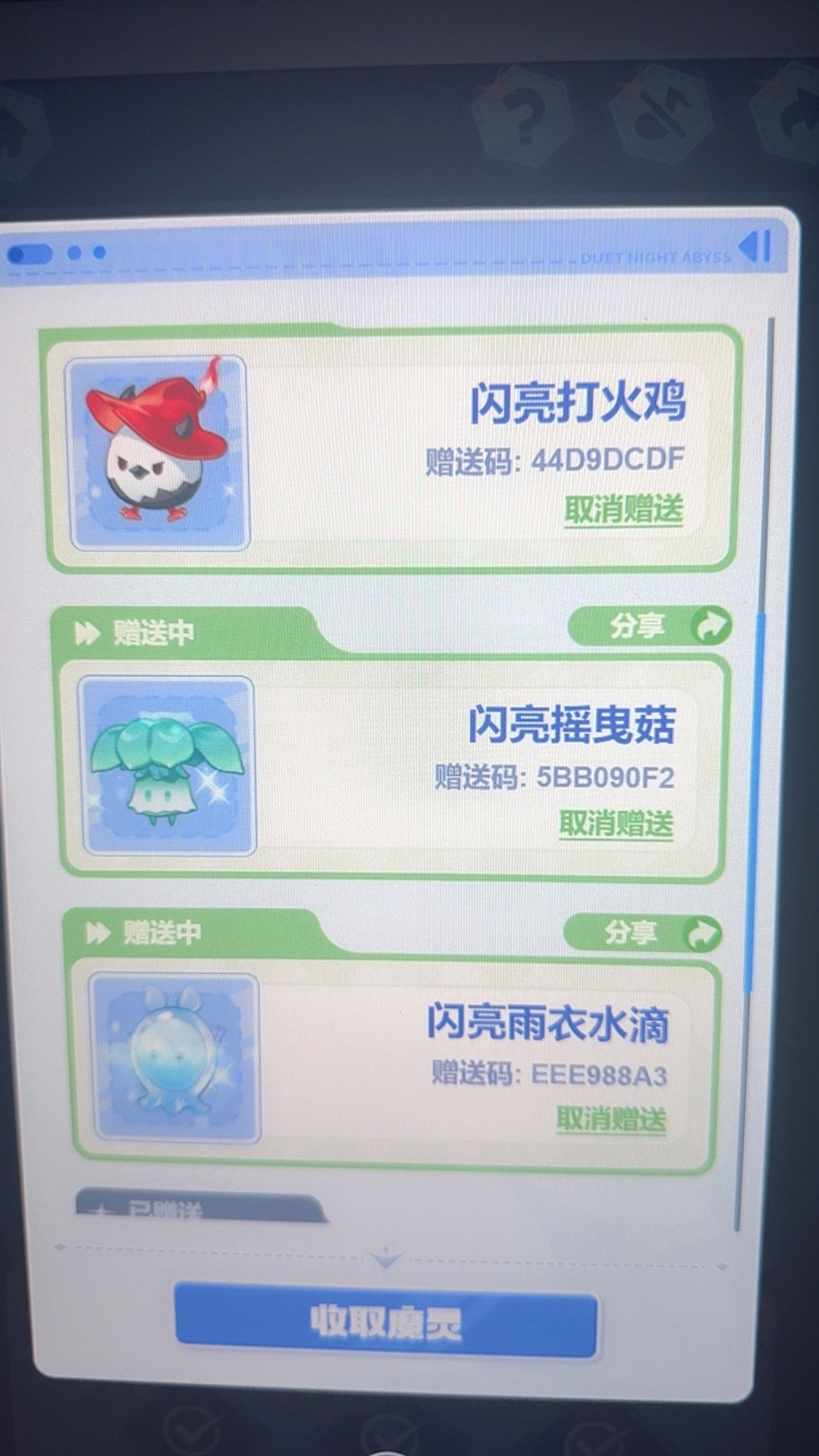819x1456 pixels.
Task: Cancel gifting of 闪亮摇曳菇
Action: [x=616, y=823]
